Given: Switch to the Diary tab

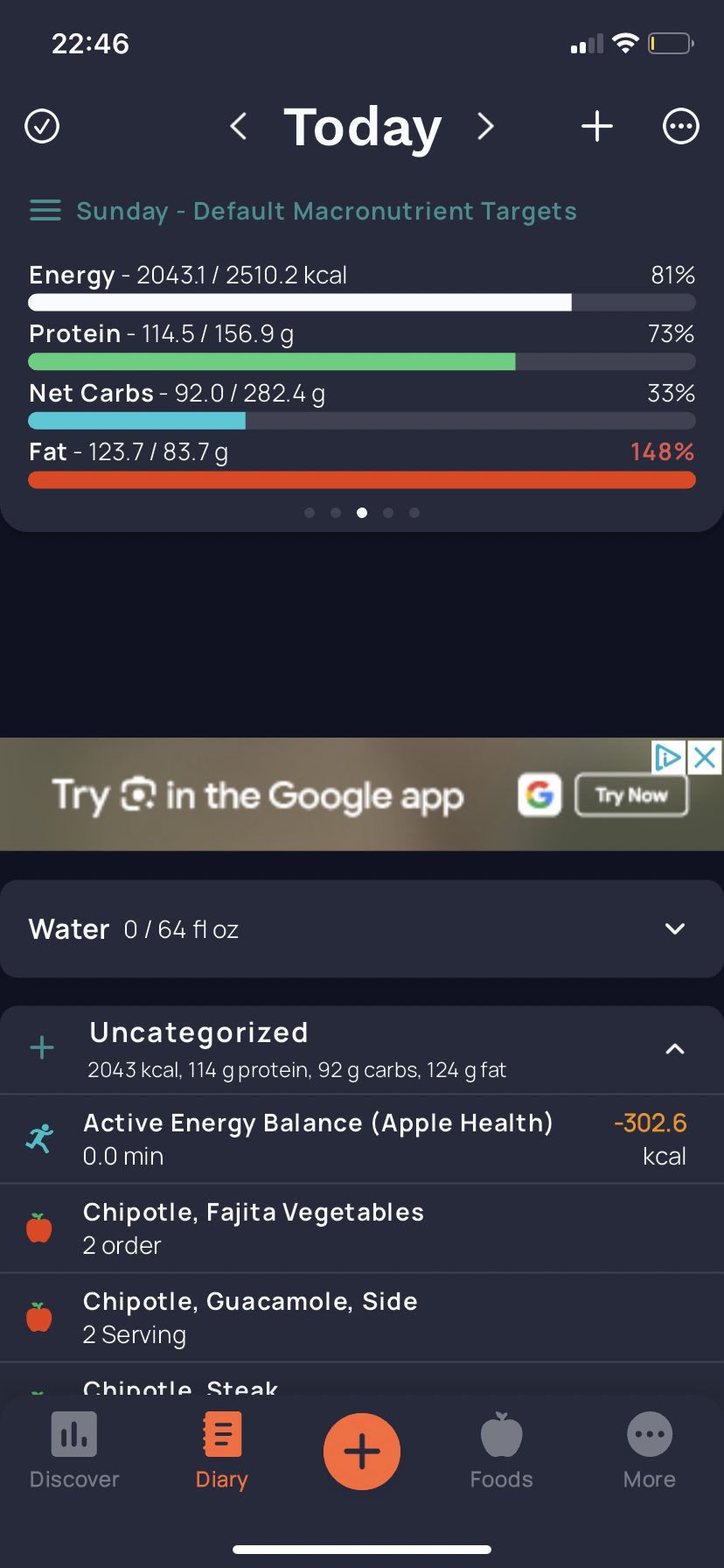Looking at the screenshot, I should (222, 1451).
